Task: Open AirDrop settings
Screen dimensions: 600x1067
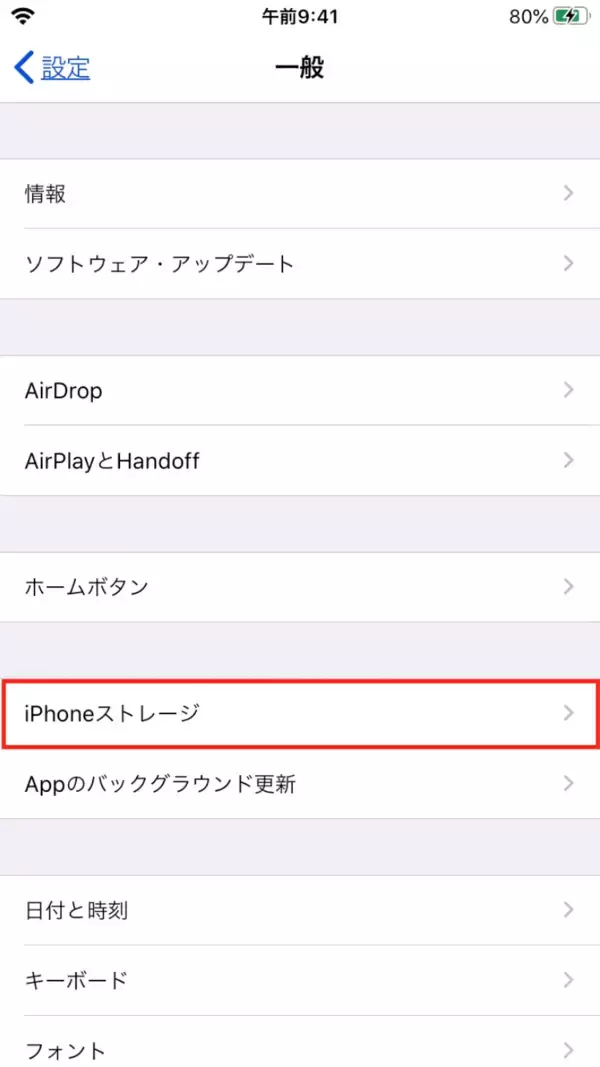Action: tap(300, 390)
